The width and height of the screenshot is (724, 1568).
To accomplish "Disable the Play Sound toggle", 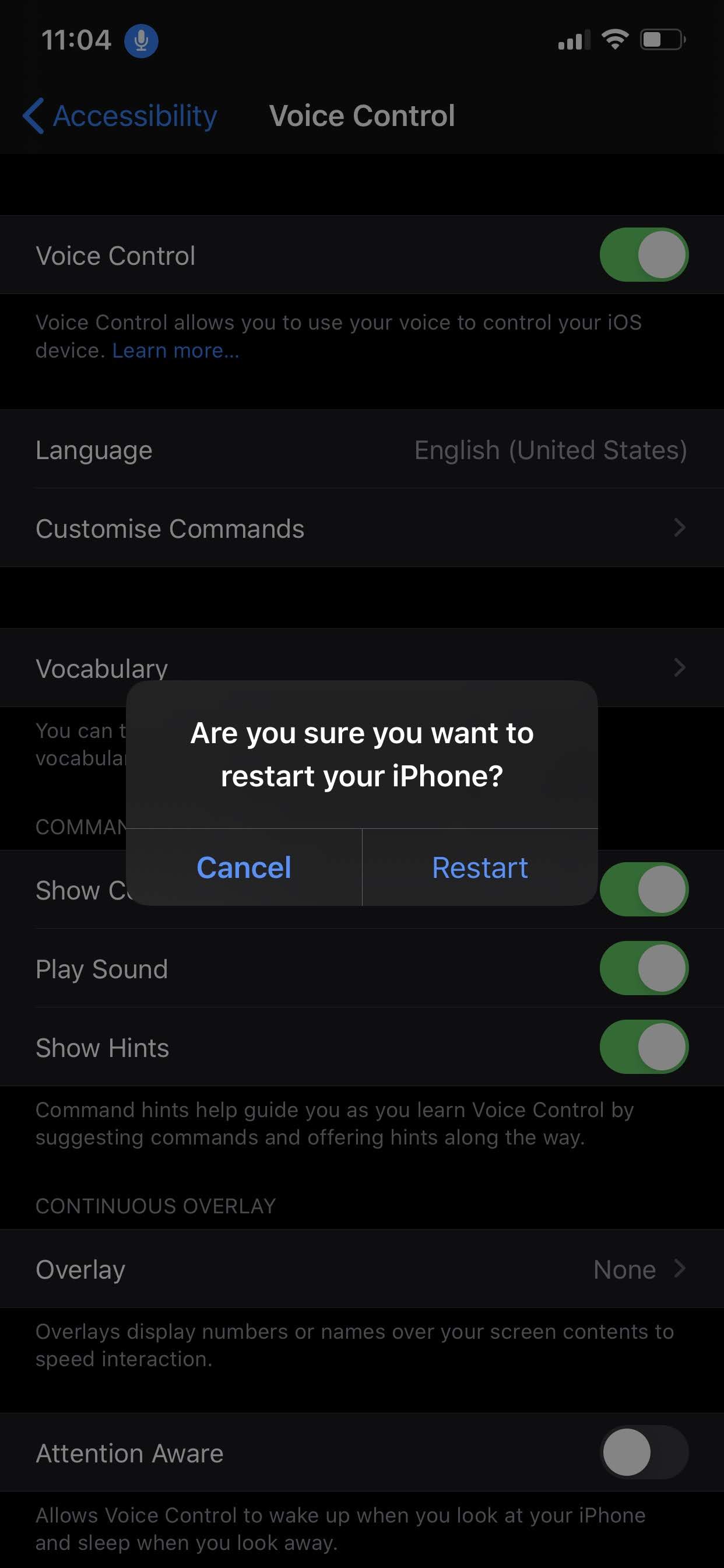I will (x=644, y=968).
